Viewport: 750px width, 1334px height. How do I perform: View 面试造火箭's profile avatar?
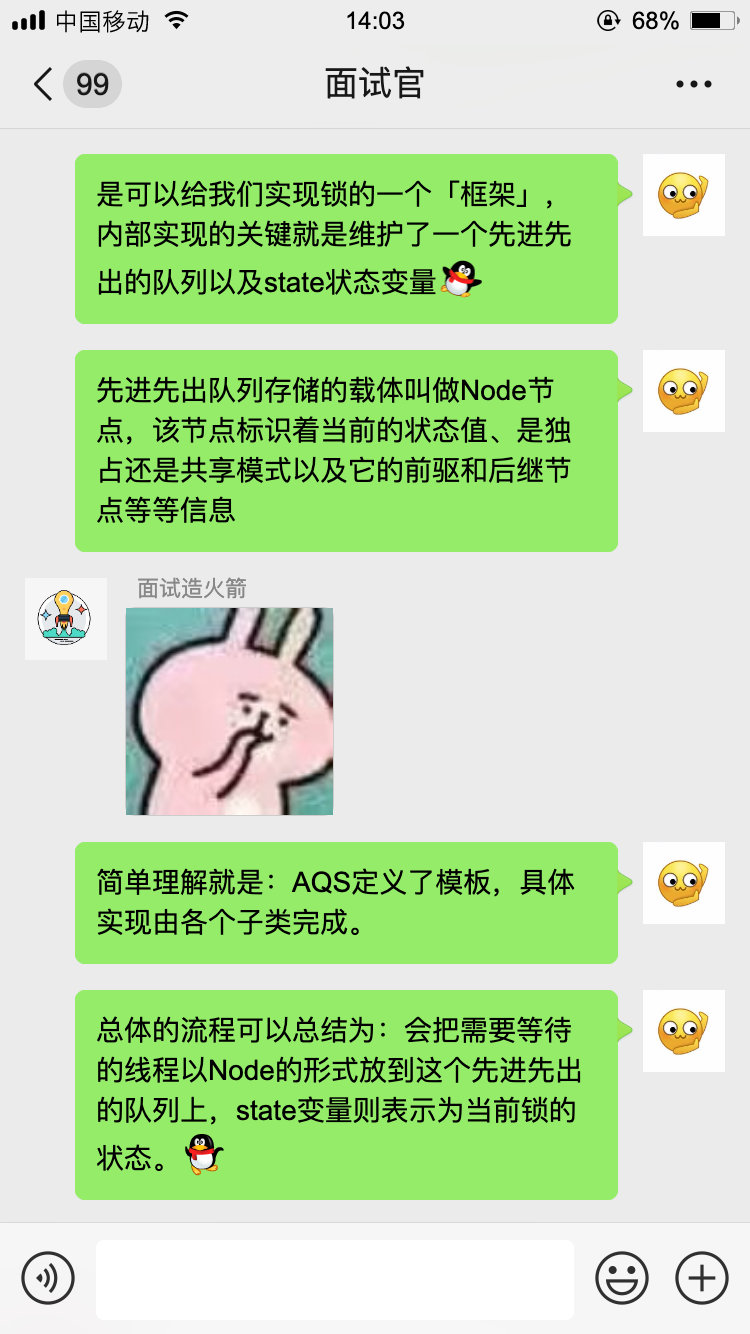pyautogui.click(x=66, y=619)
